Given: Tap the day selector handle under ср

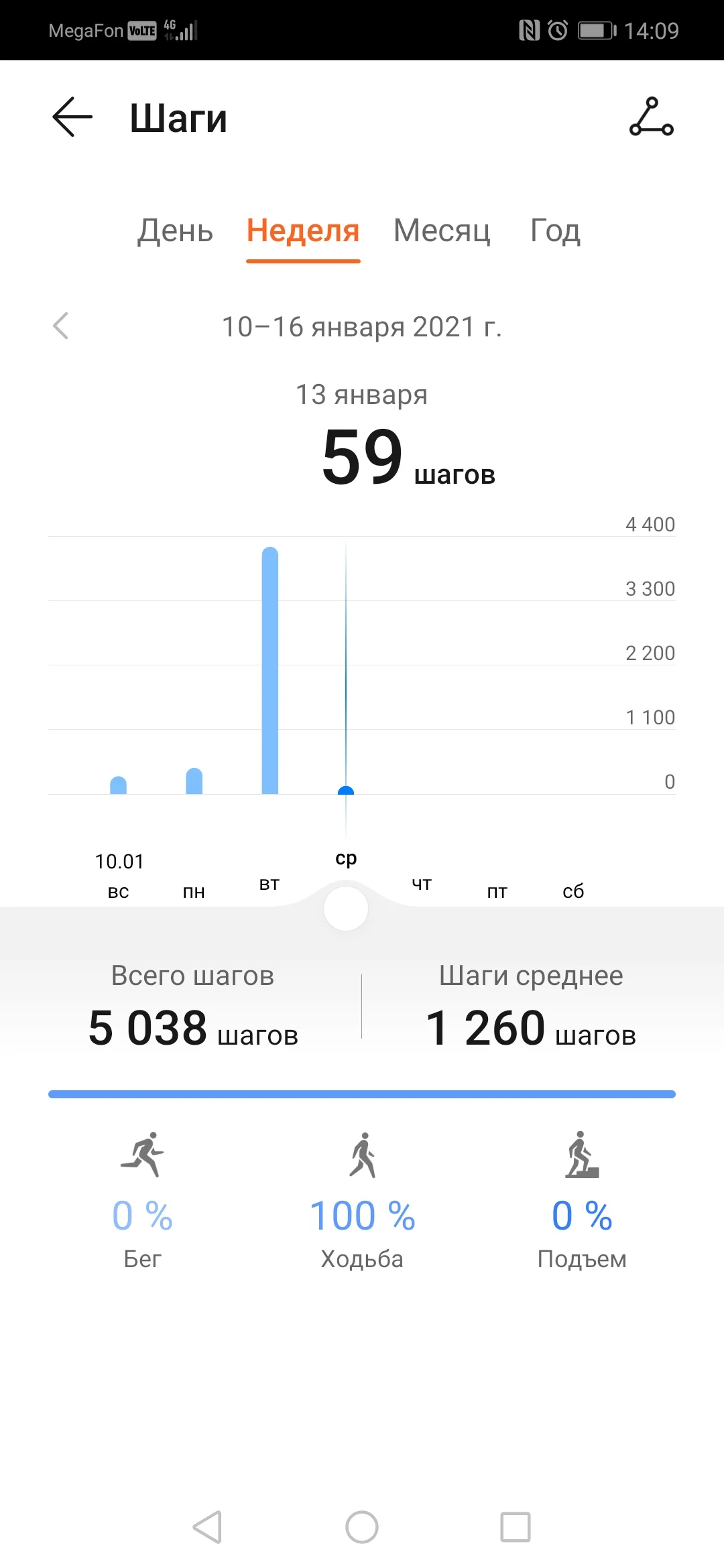Looking at the screenshot, I should point(346,909).
